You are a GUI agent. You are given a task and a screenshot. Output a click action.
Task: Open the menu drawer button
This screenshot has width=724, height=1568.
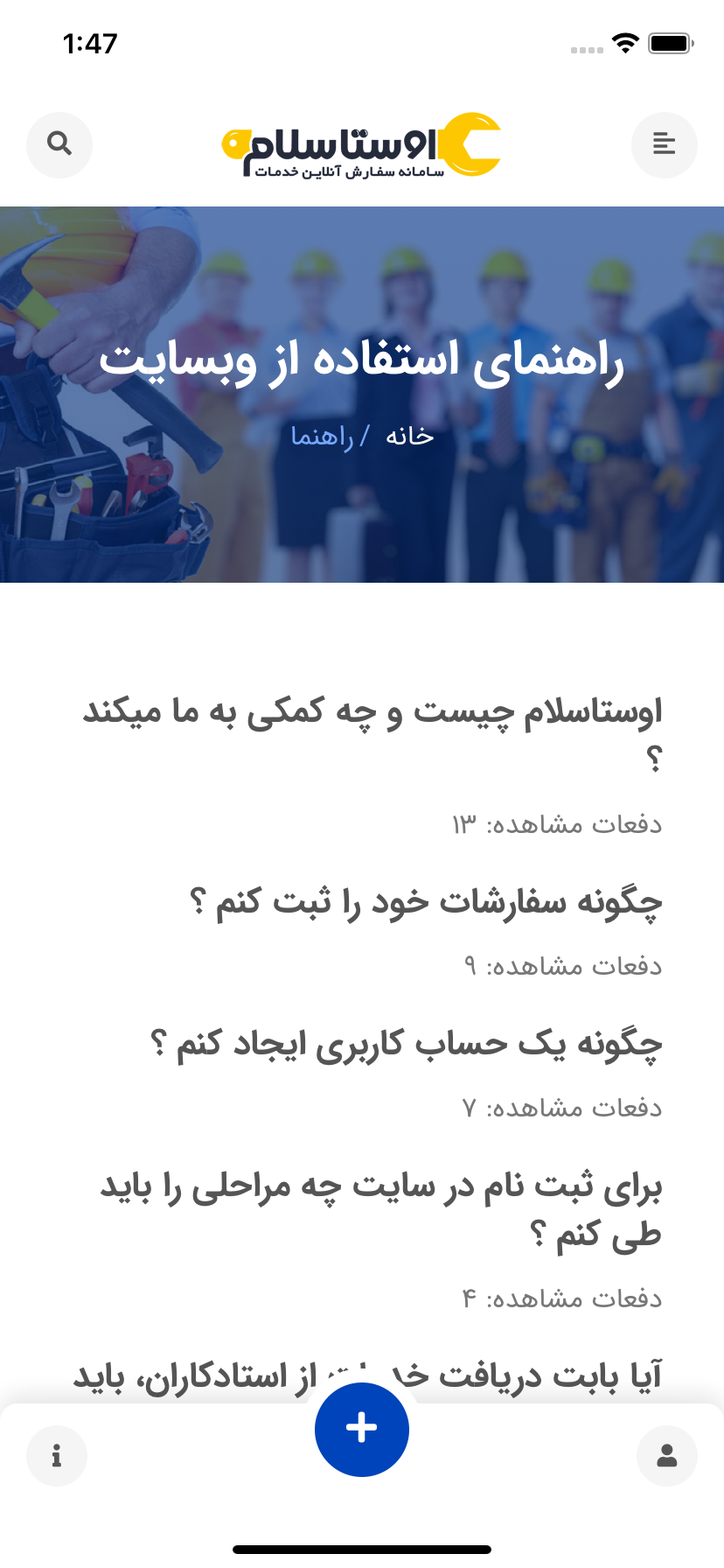coord(664,144)
